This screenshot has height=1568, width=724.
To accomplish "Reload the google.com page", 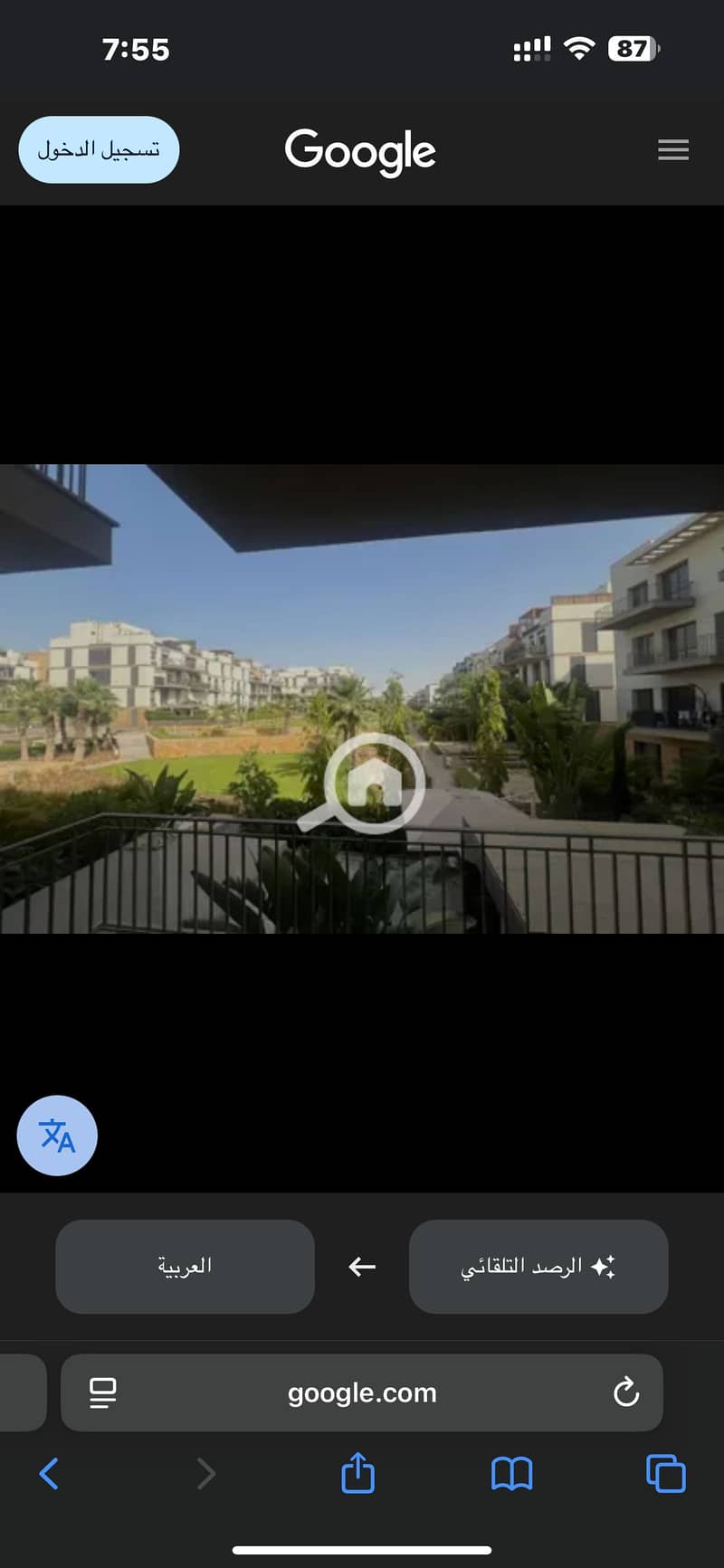I will pyautogui.click(x=625, y=1392).
